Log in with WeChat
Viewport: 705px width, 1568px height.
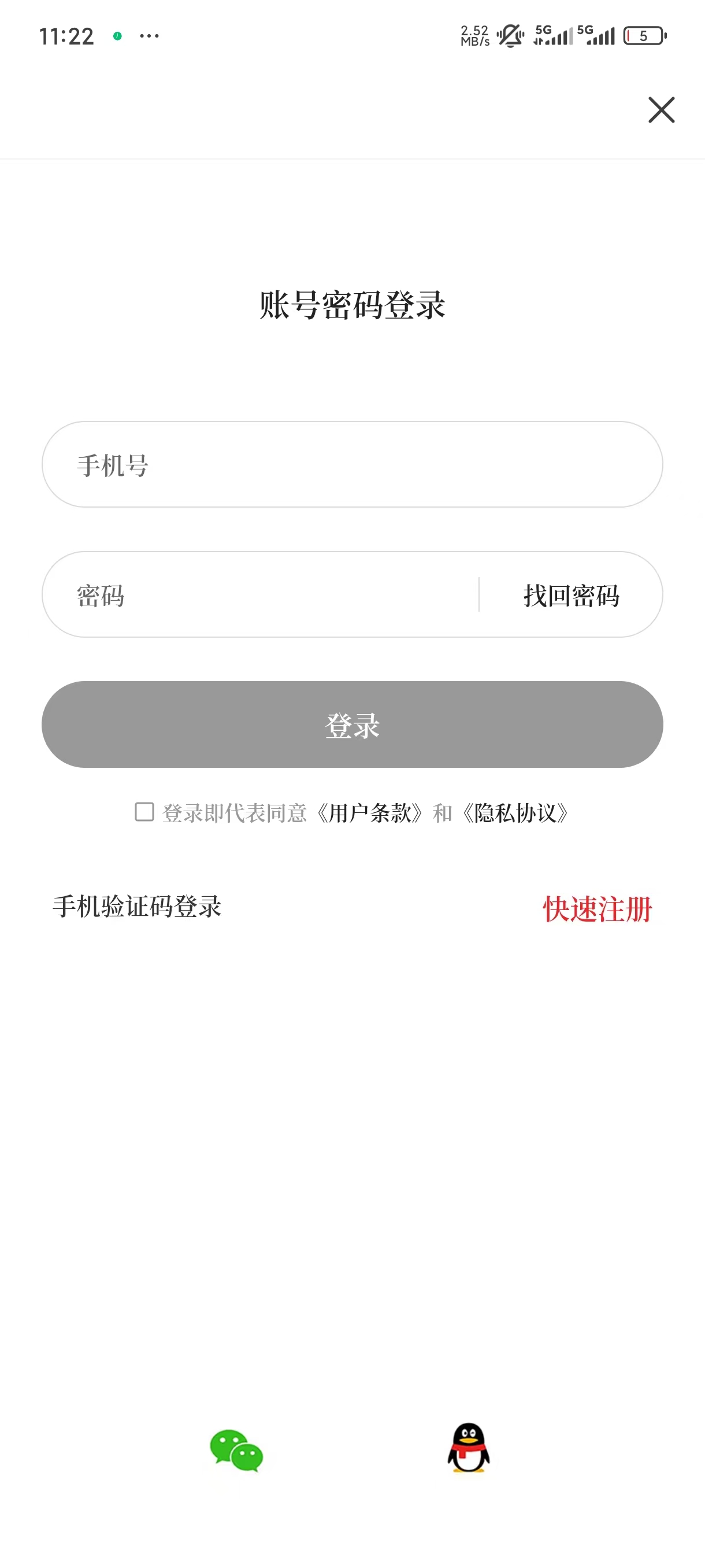click(x=236, y=1451)
